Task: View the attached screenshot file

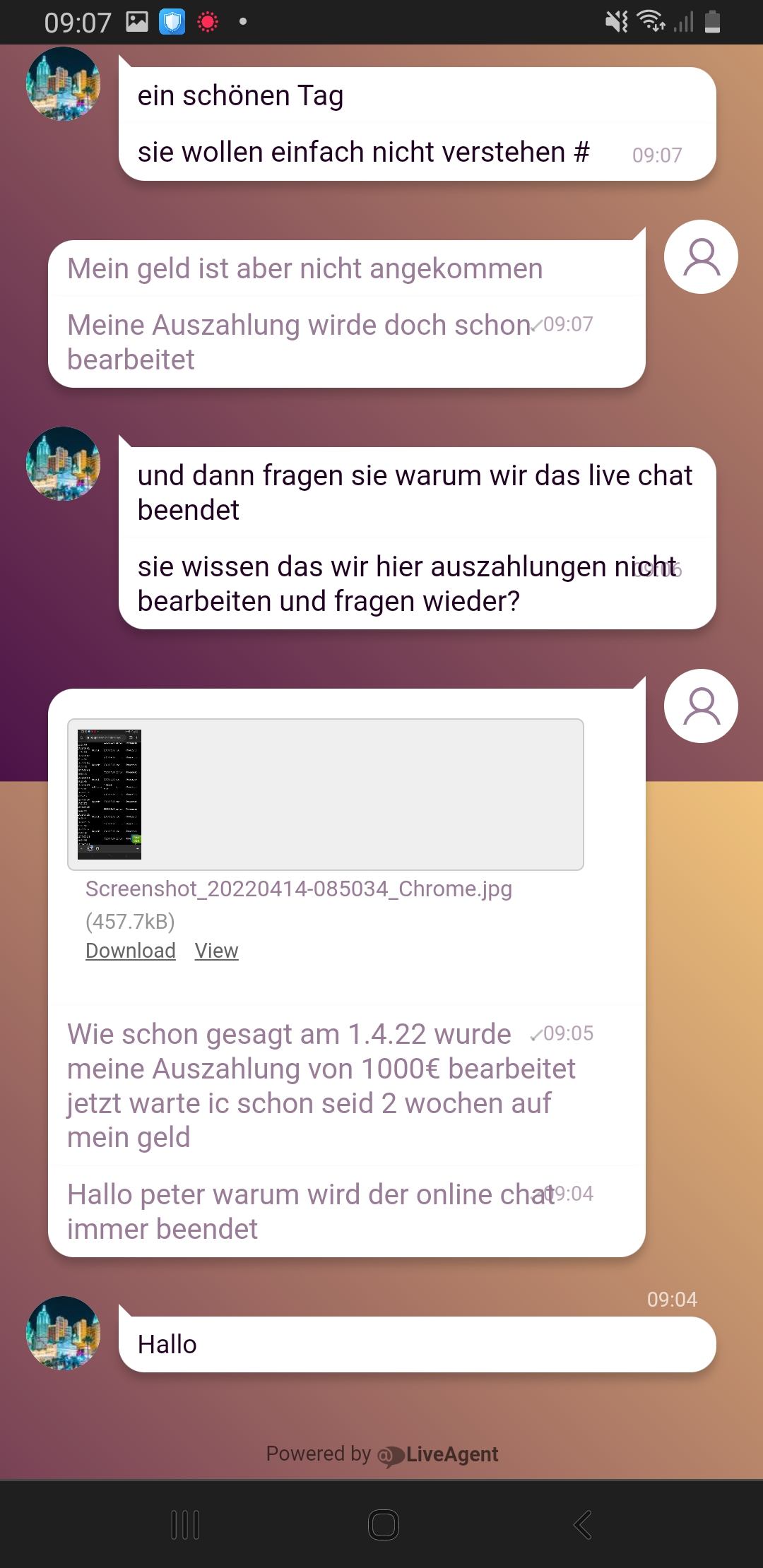Action: pyautogui.click(x=216, y=951)
